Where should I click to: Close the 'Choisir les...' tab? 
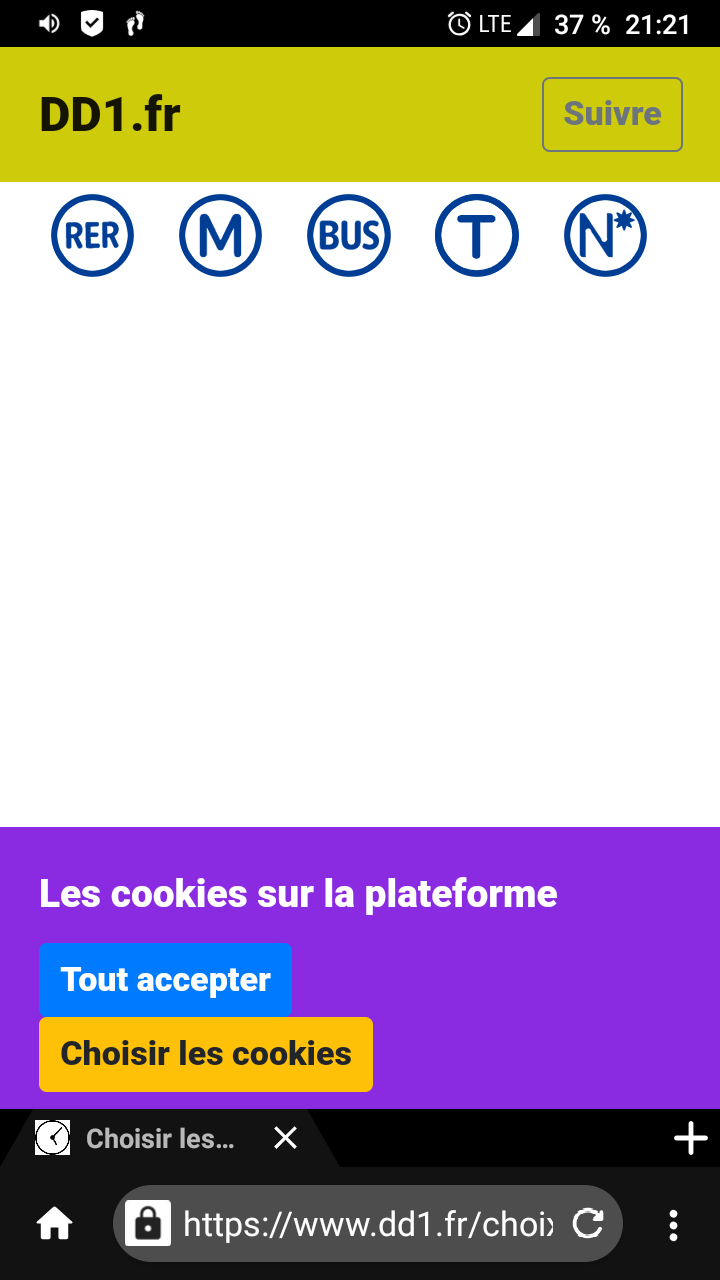(285, 1138)
